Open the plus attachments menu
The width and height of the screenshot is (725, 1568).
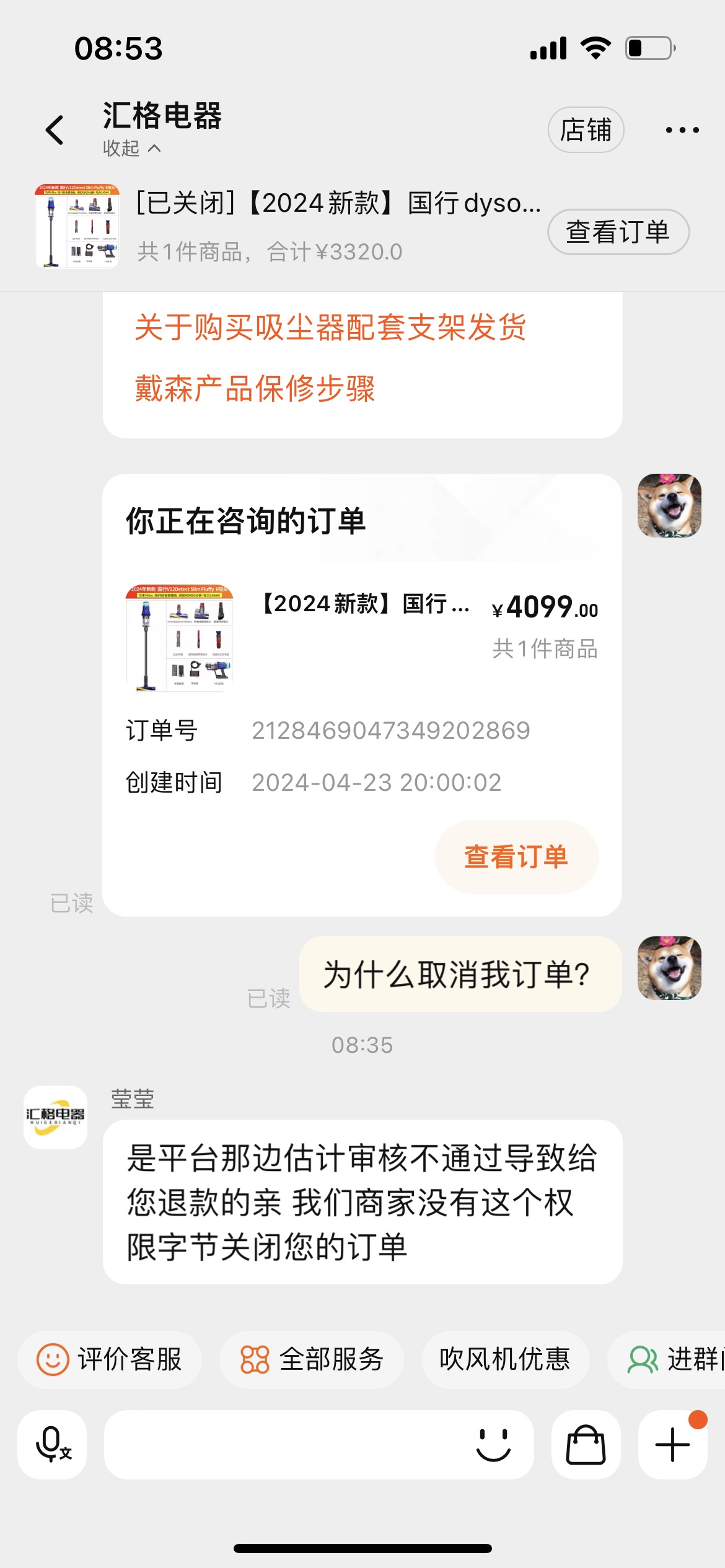(672, 1445)
